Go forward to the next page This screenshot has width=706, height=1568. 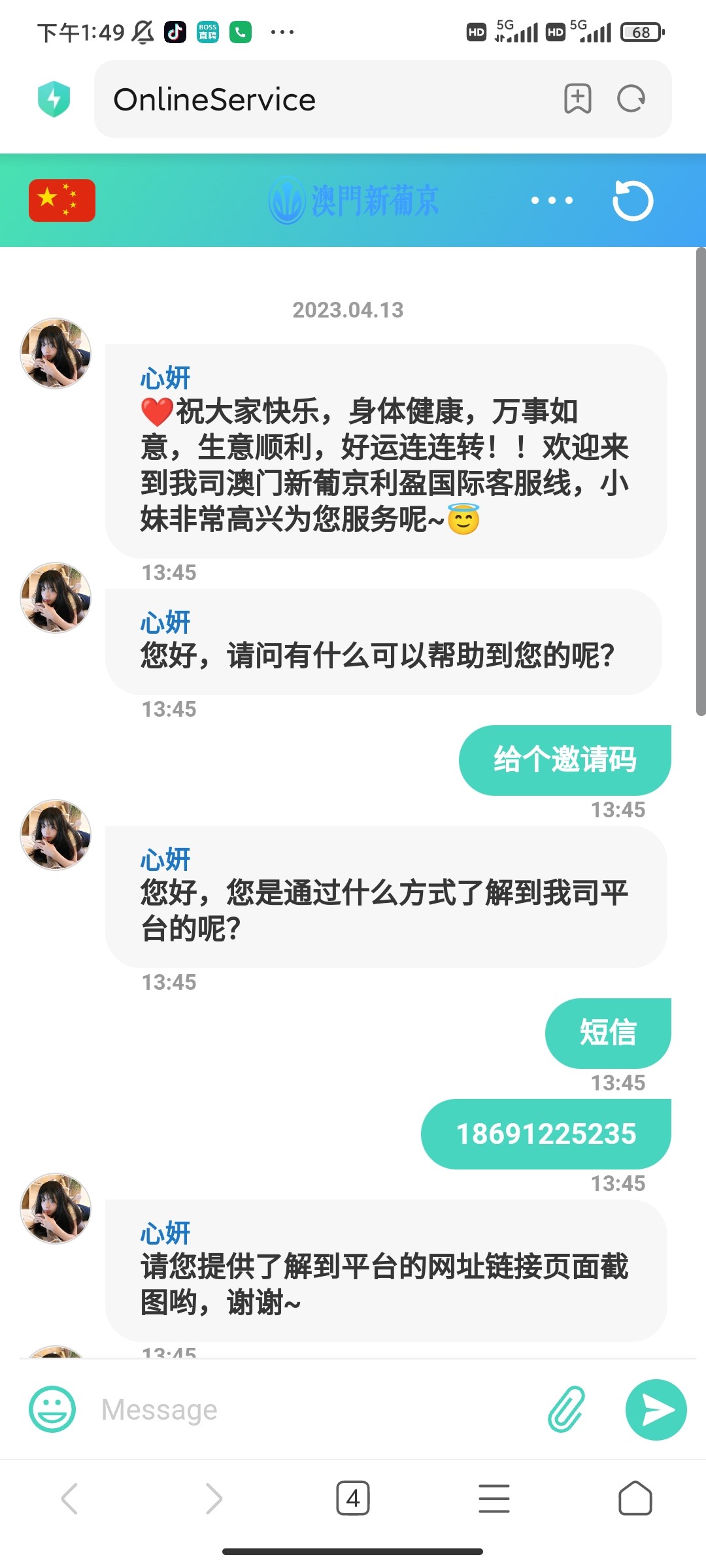(x=213, y=1498)
